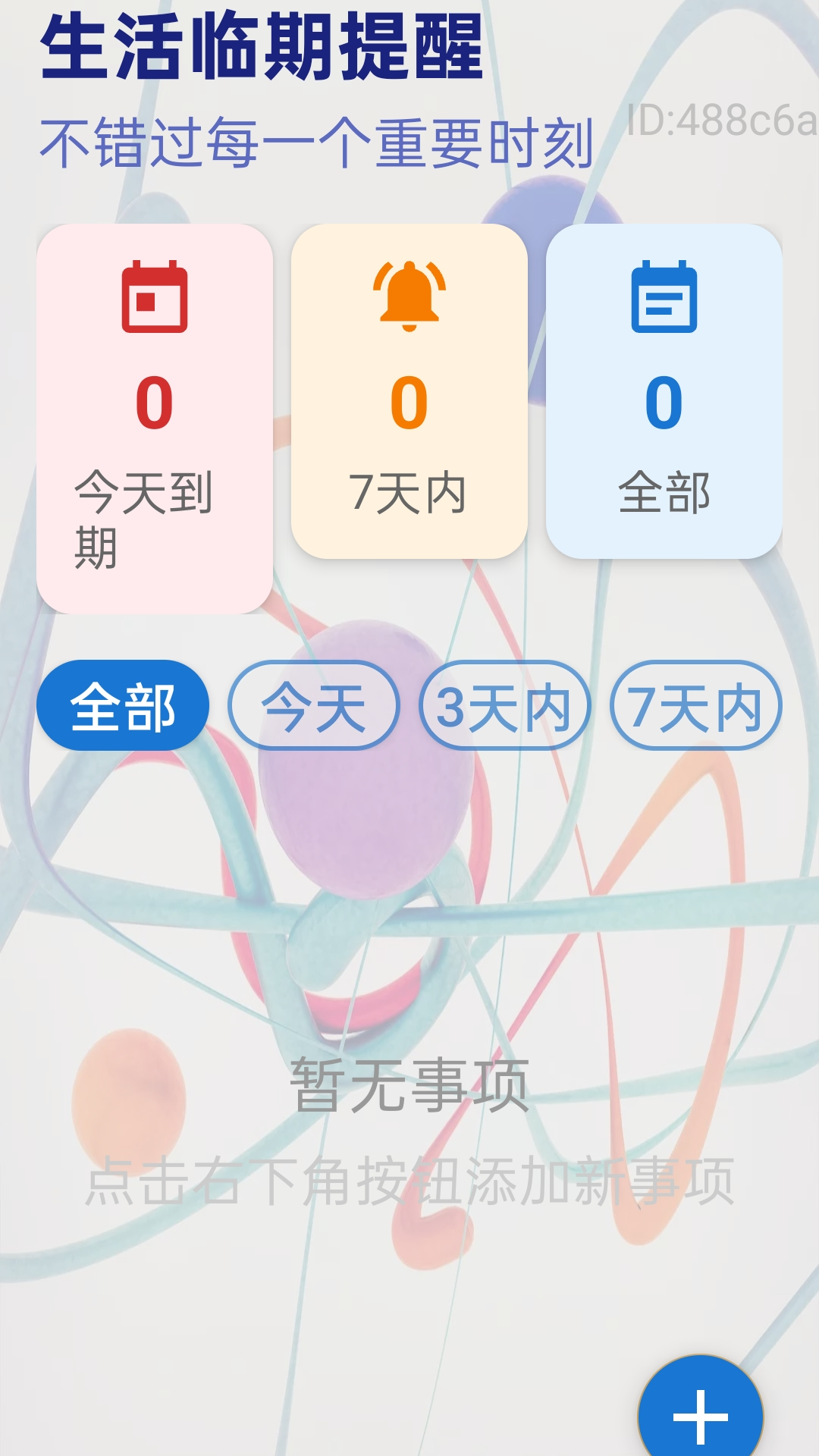Select the 7天内 filter chip
Viewport: 819px width, 1456px height.
pos(695,708)
